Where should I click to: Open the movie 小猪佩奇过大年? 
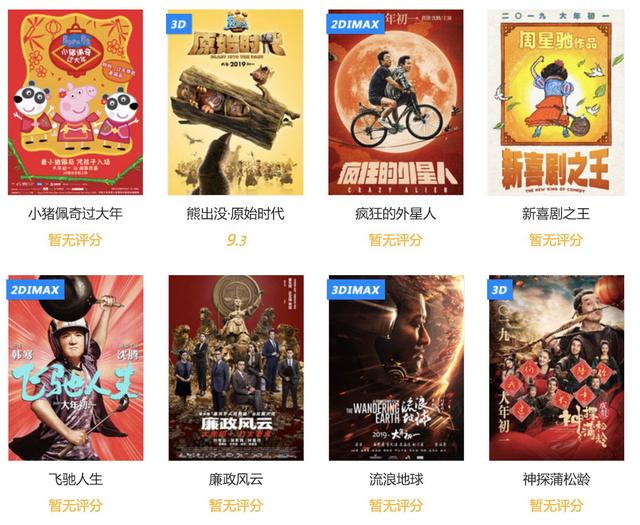(76, 103)
